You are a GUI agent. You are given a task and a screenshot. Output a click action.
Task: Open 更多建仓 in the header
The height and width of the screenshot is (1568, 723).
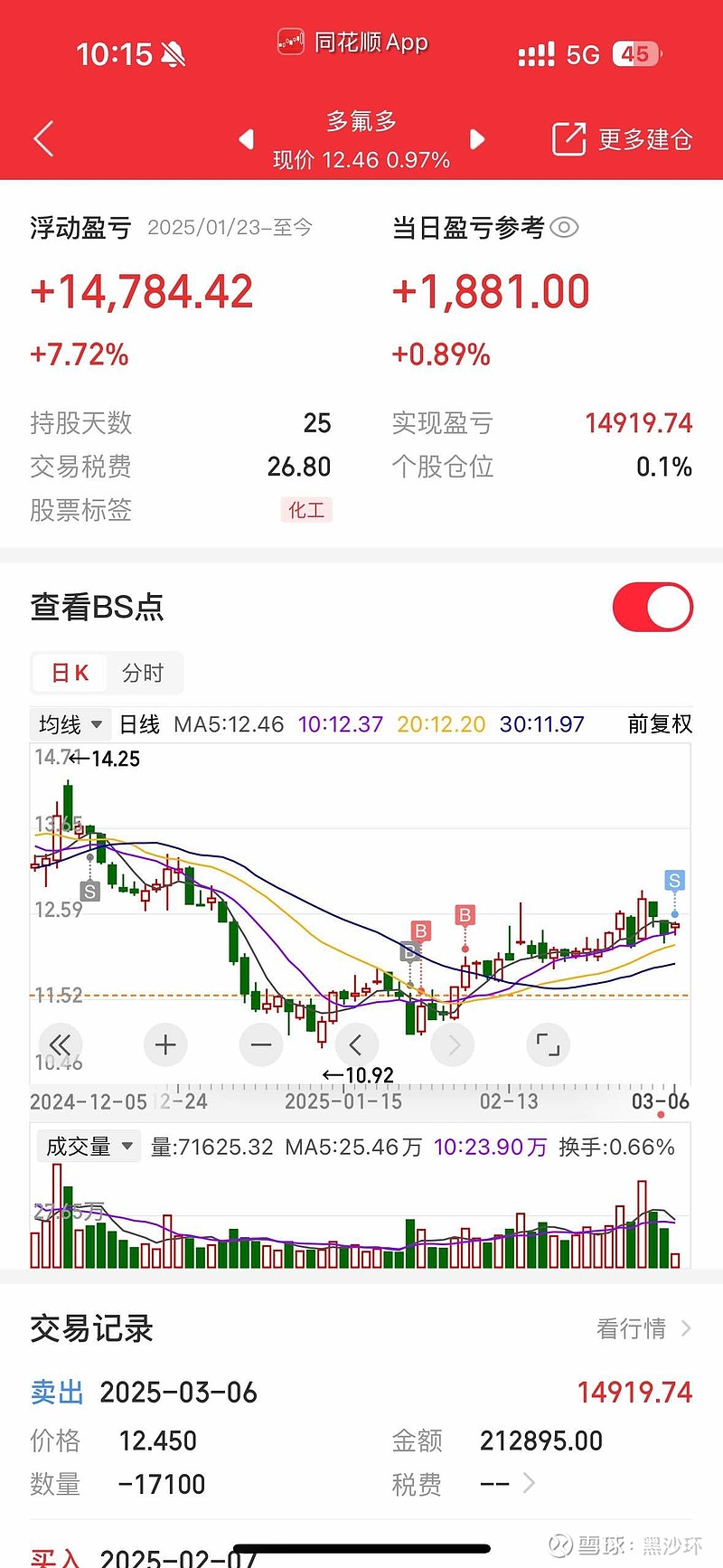pyautogui.click(x=623, y=139)
